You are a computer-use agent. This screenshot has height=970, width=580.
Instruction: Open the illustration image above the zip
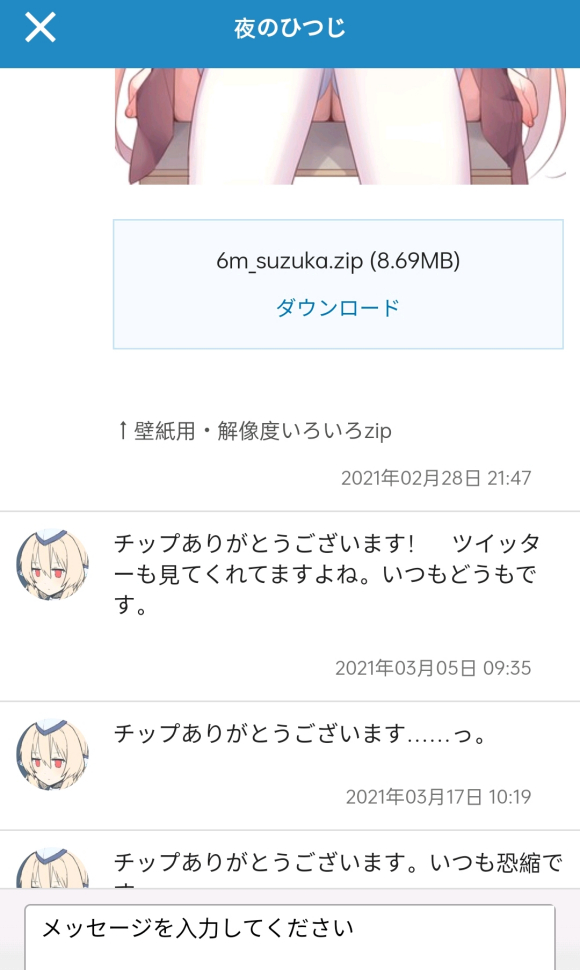(340, 126)
